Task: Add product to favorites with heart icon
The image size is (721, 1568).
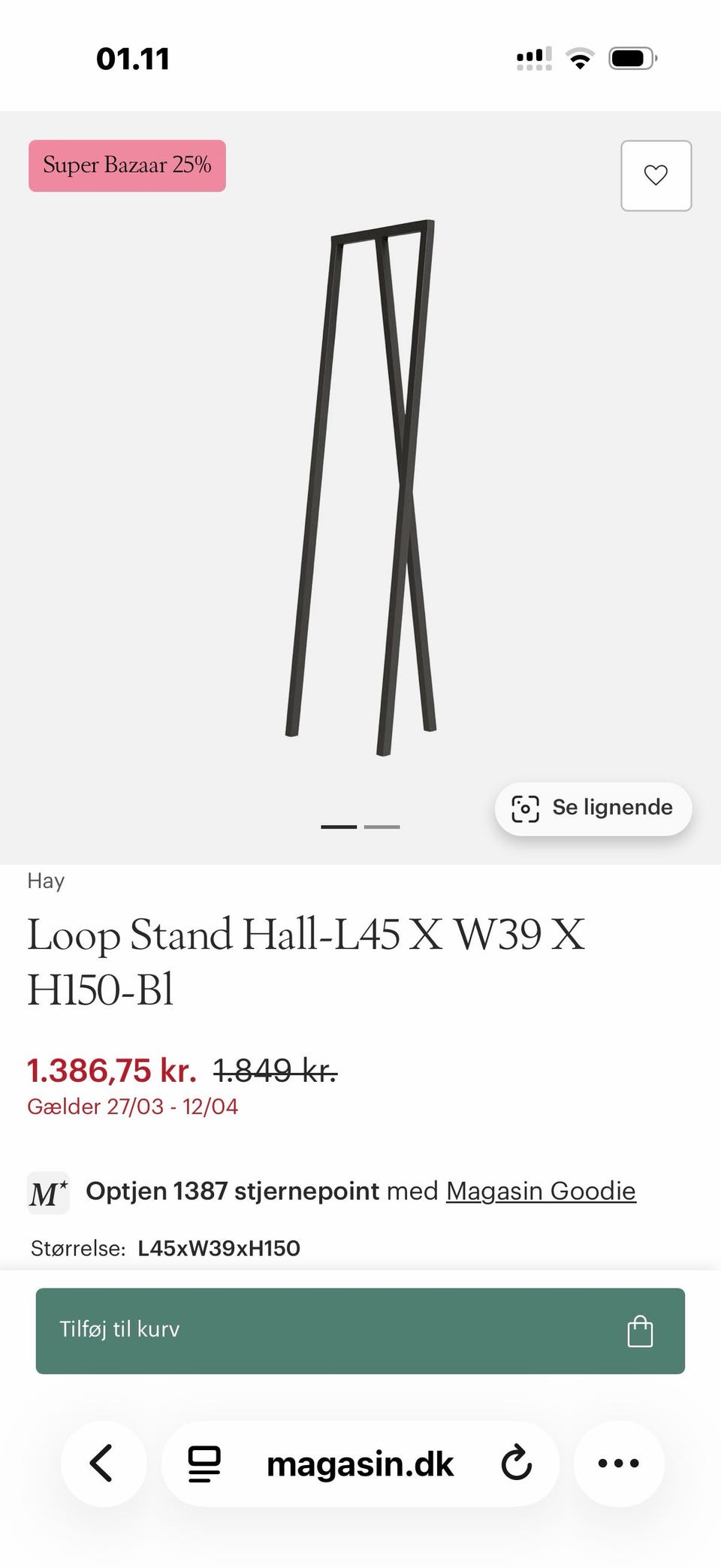Action: coord(656,175)
